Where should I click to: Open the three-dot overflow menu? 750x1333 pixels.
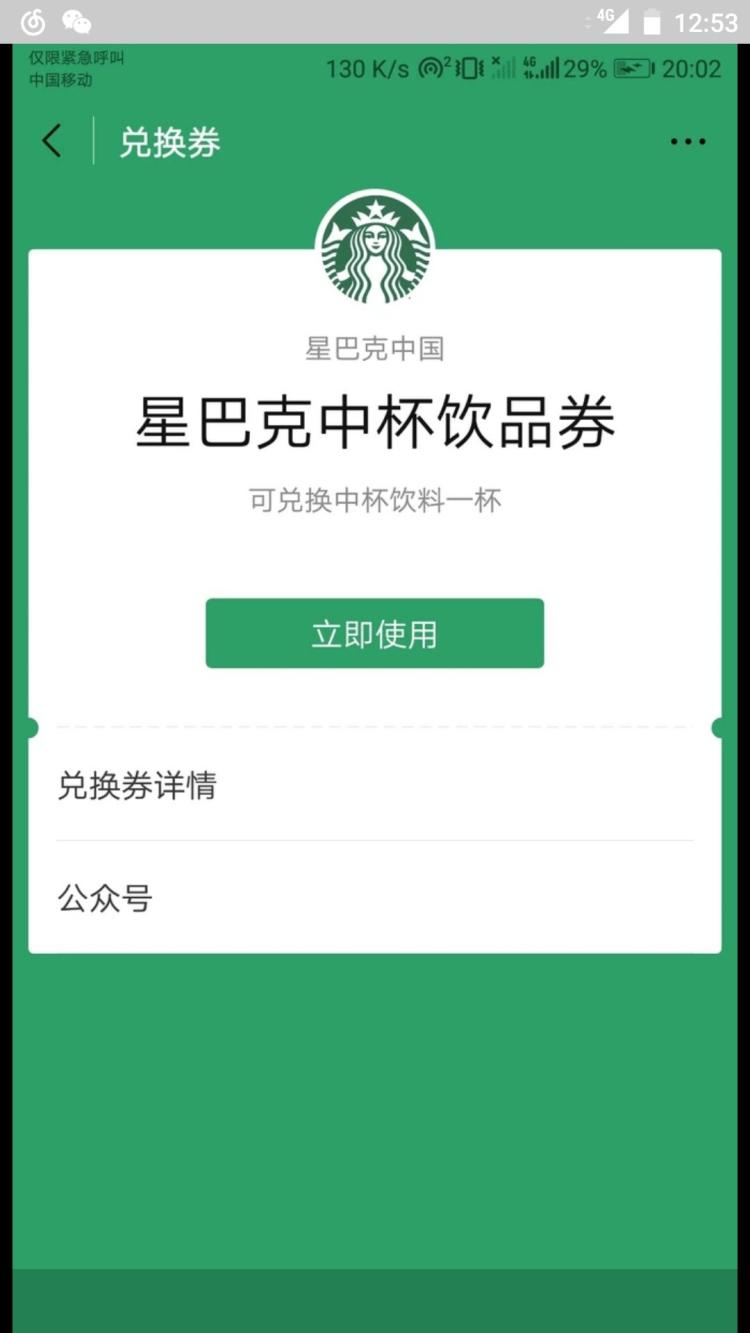tap(687, 142)
